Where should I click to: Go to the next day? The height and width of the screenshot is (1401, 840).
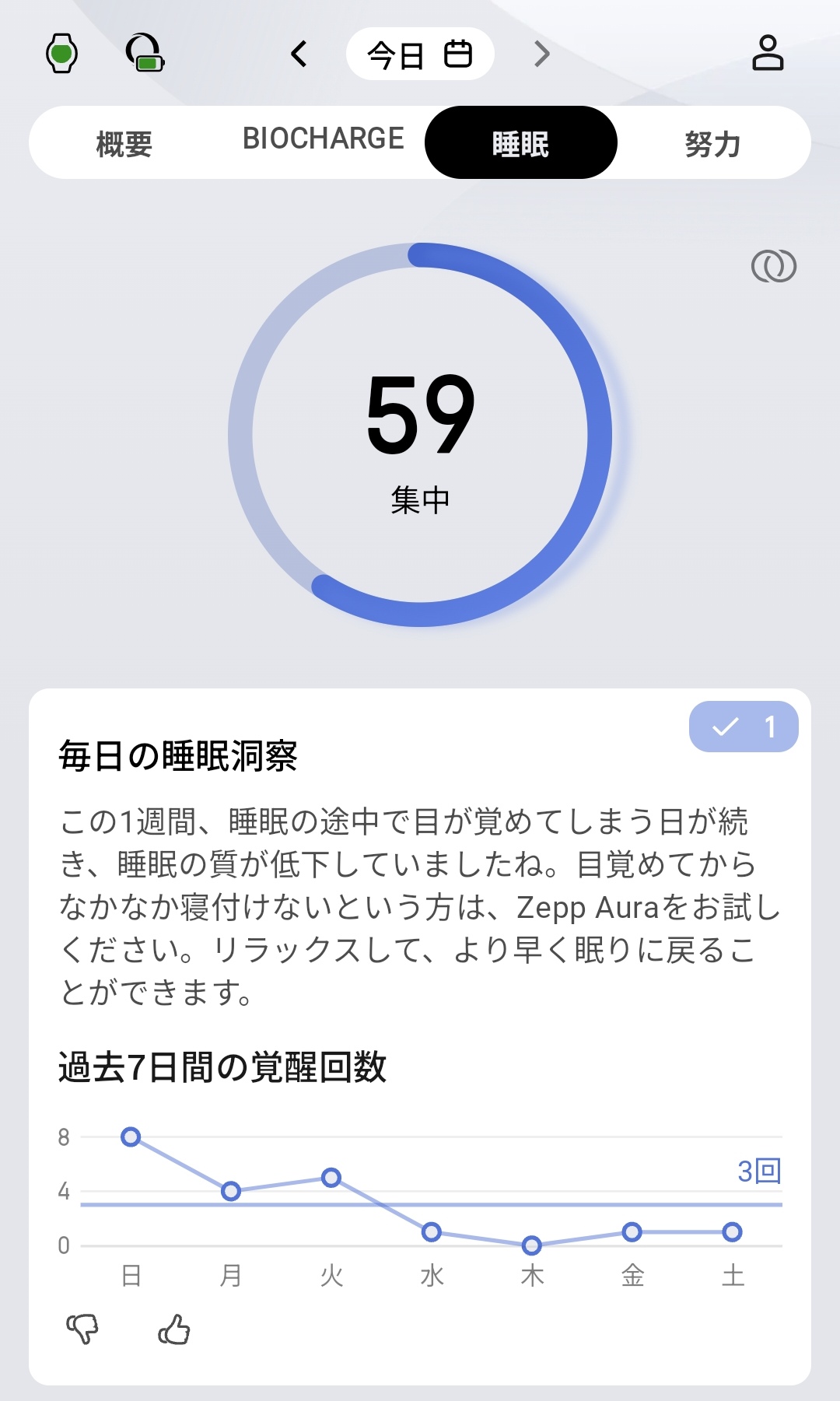541,54
